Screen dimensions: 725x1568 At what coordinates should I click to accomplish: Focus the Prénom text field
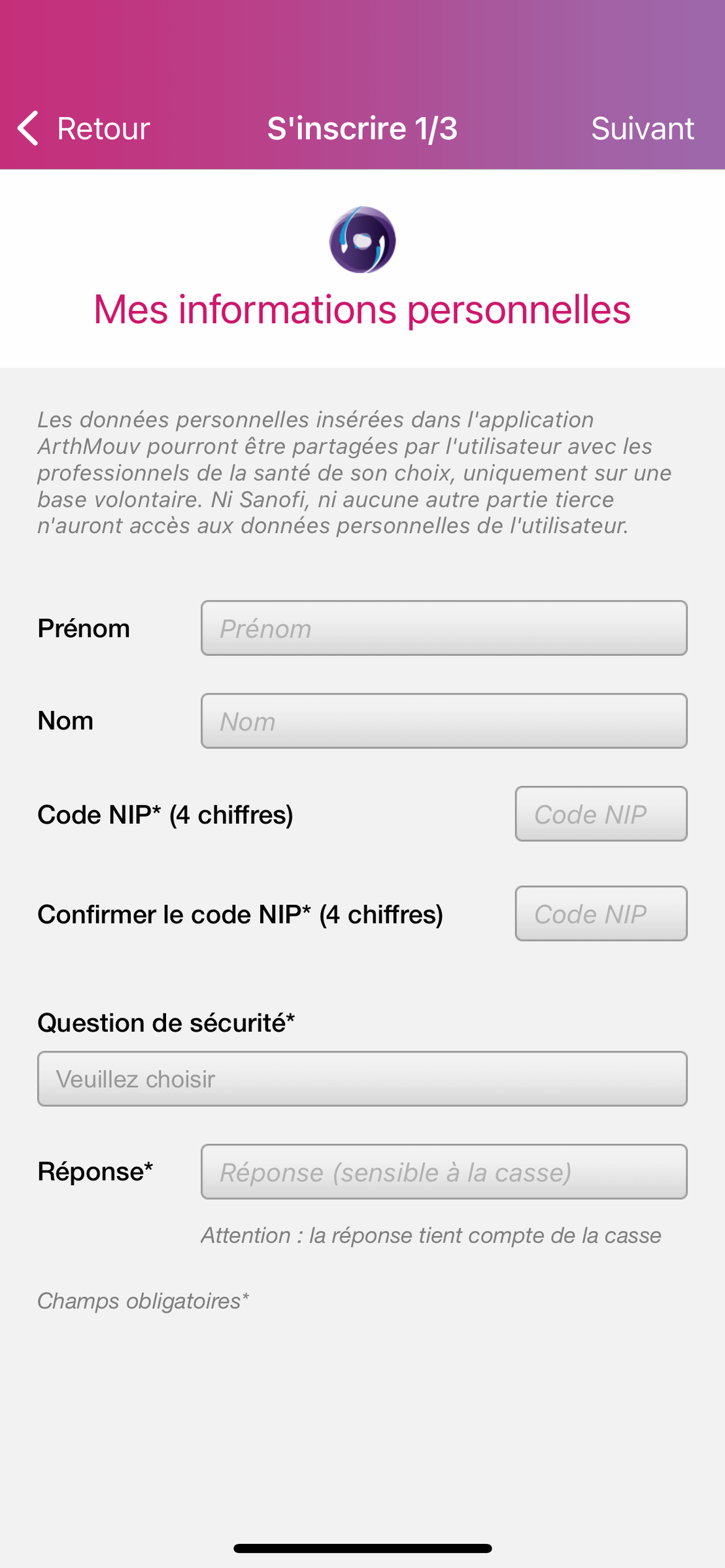[x=444, y=629]
